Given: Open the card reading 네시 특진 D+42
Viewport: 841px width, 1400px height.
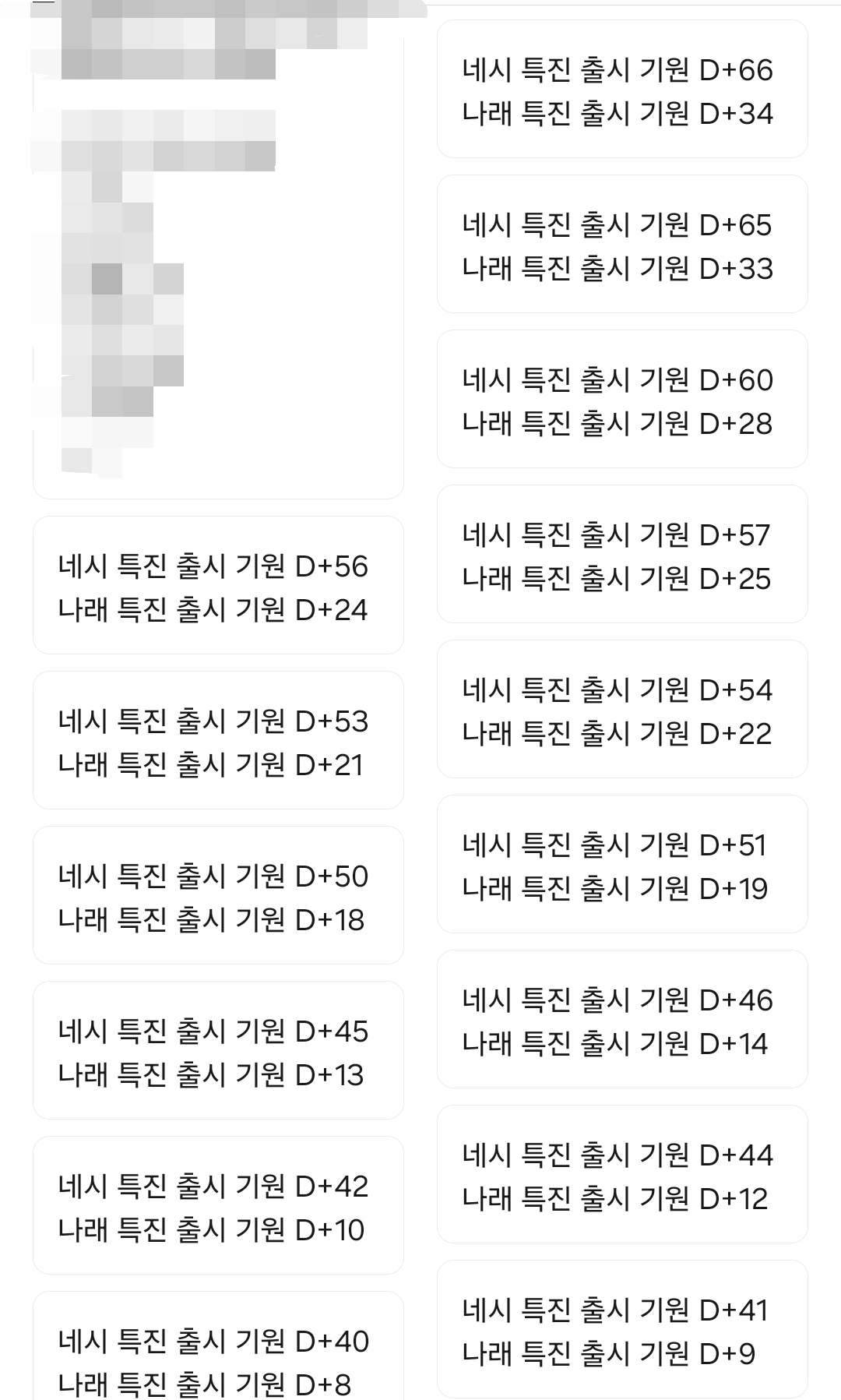Looking at the screenshot, I should [x=218, y=1207].
